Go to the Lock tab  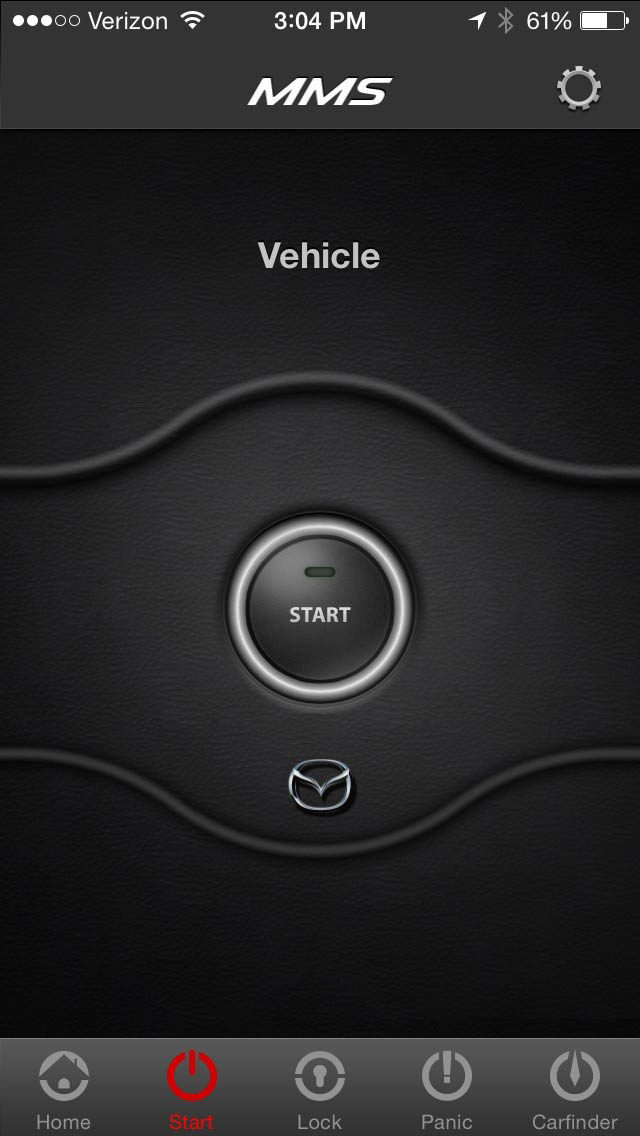[320, 1088]
